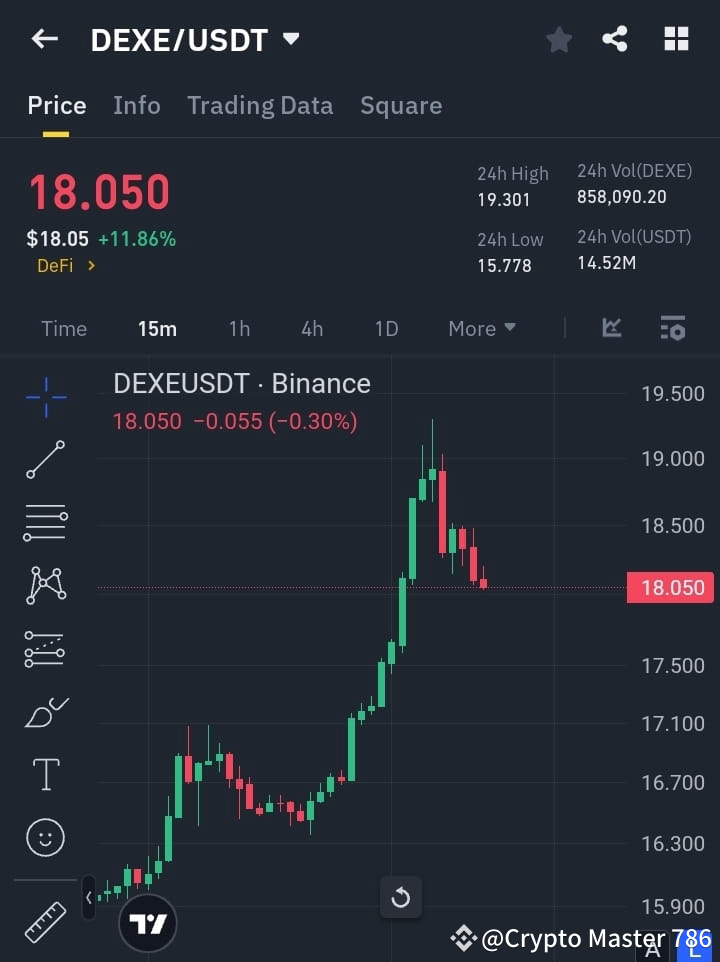
Task: Select the trend line drawing tool
Action: [45, 460]
